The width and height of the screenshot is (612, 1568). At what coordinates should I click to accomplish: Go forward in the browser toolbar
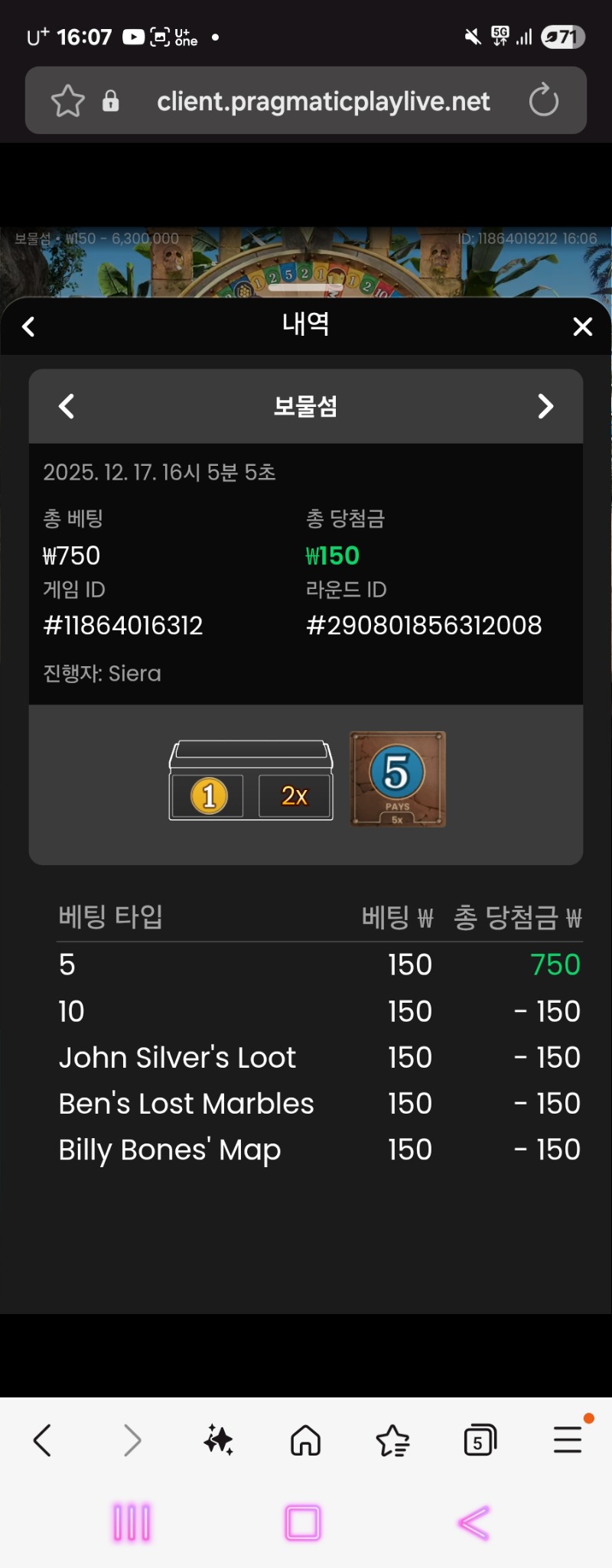point(132,1440)
